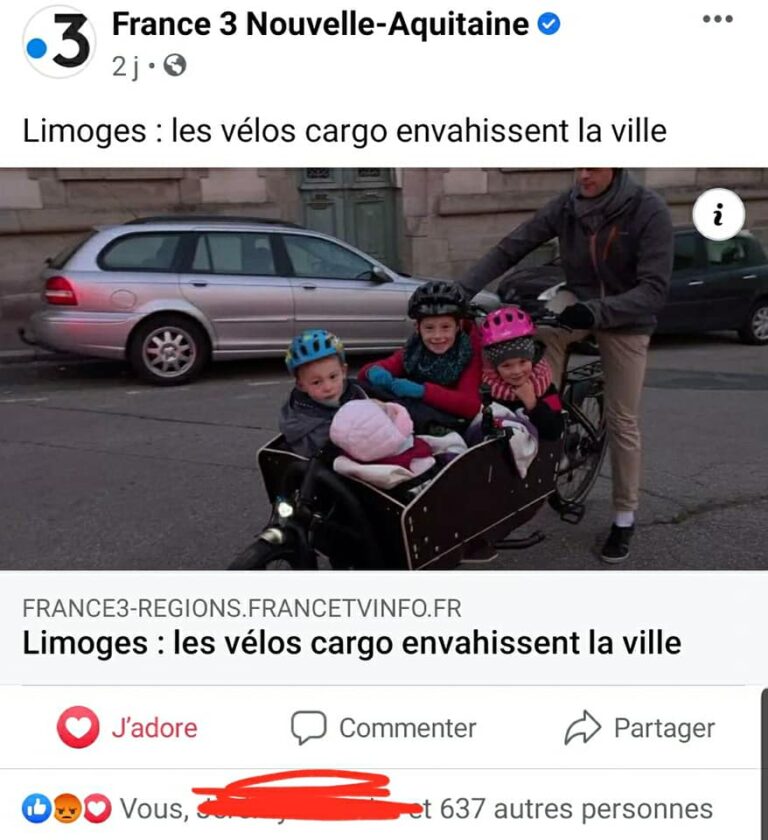The width and height of the screenshot is (768, 840).
Task: Toggle the J'adore reaction
Action: pyautogui.click(x=127, y=728)
